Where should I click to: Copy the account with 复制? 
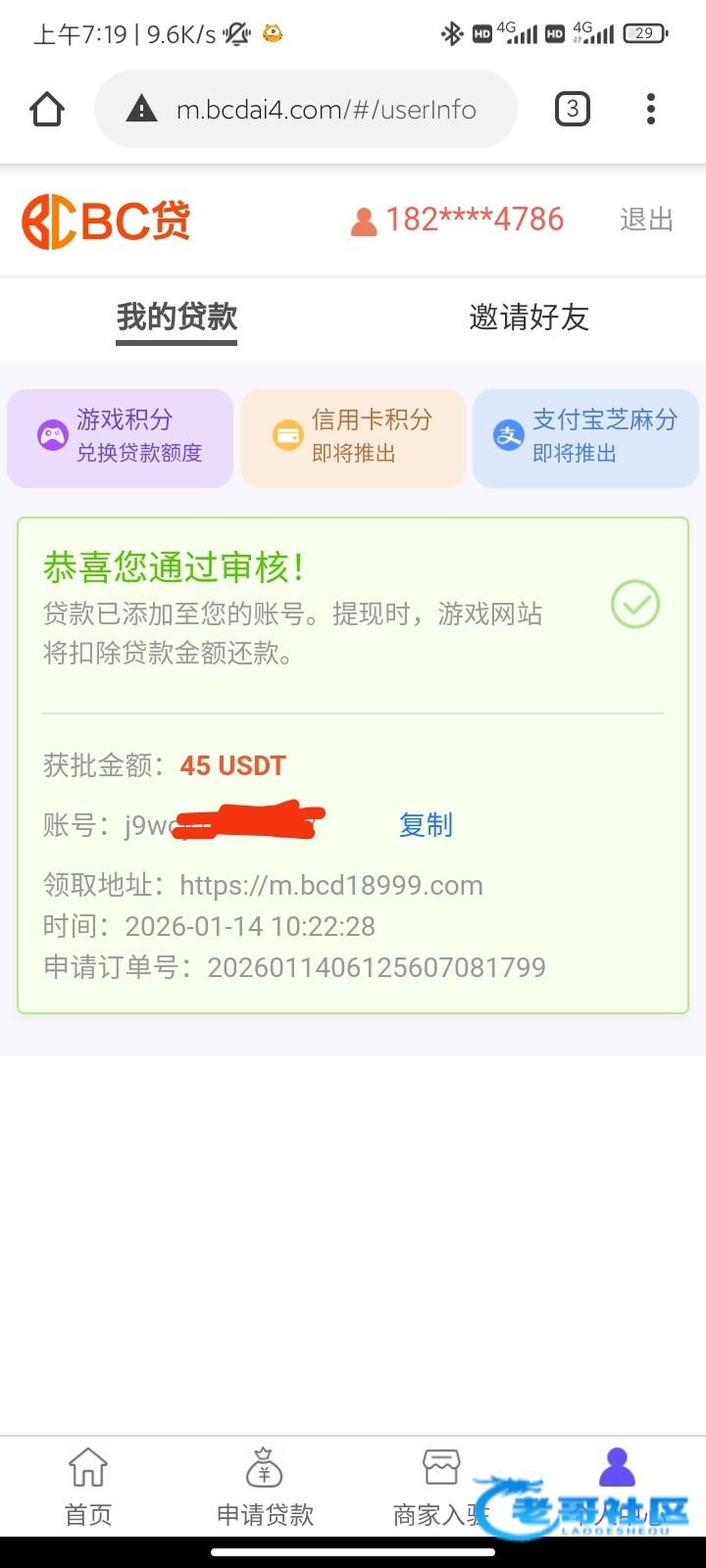tap(426, 825)
